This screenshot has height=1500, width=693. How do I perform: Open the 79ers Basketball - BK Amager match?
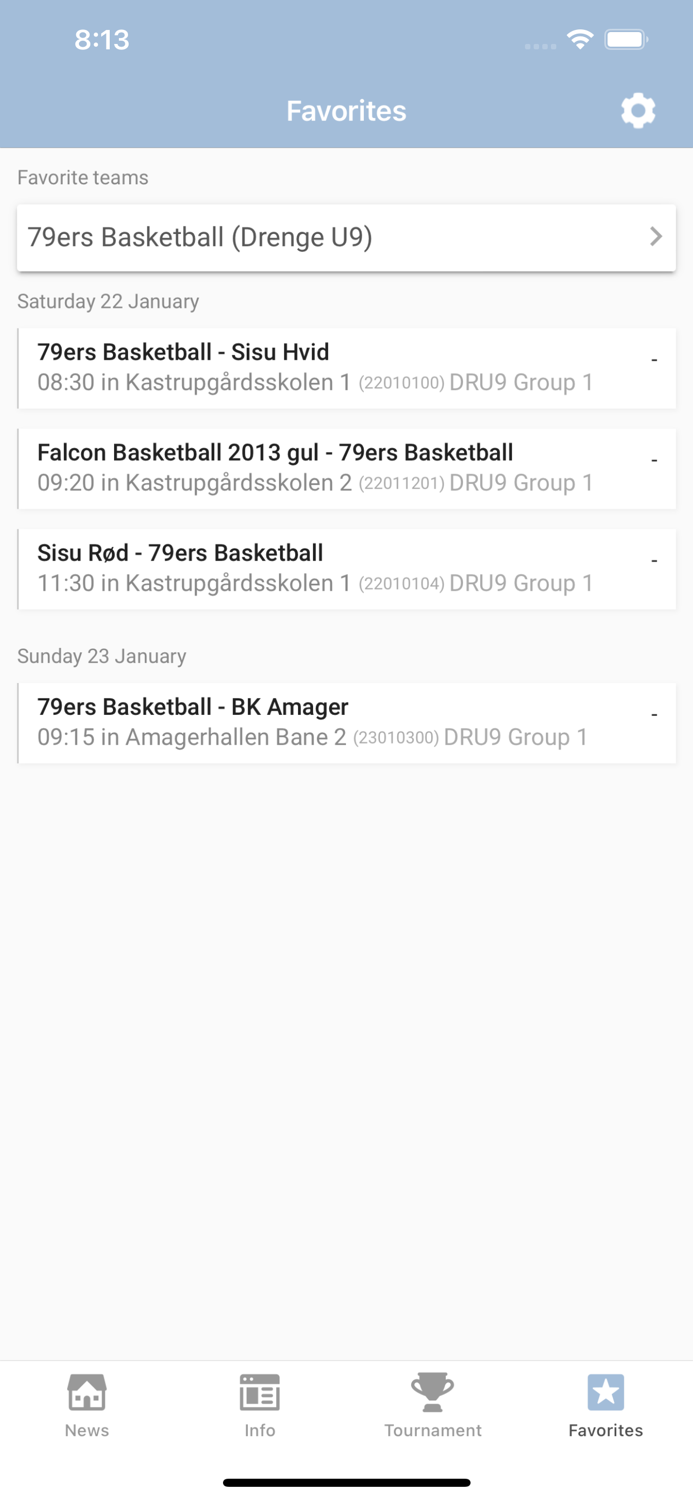(346, 722)
